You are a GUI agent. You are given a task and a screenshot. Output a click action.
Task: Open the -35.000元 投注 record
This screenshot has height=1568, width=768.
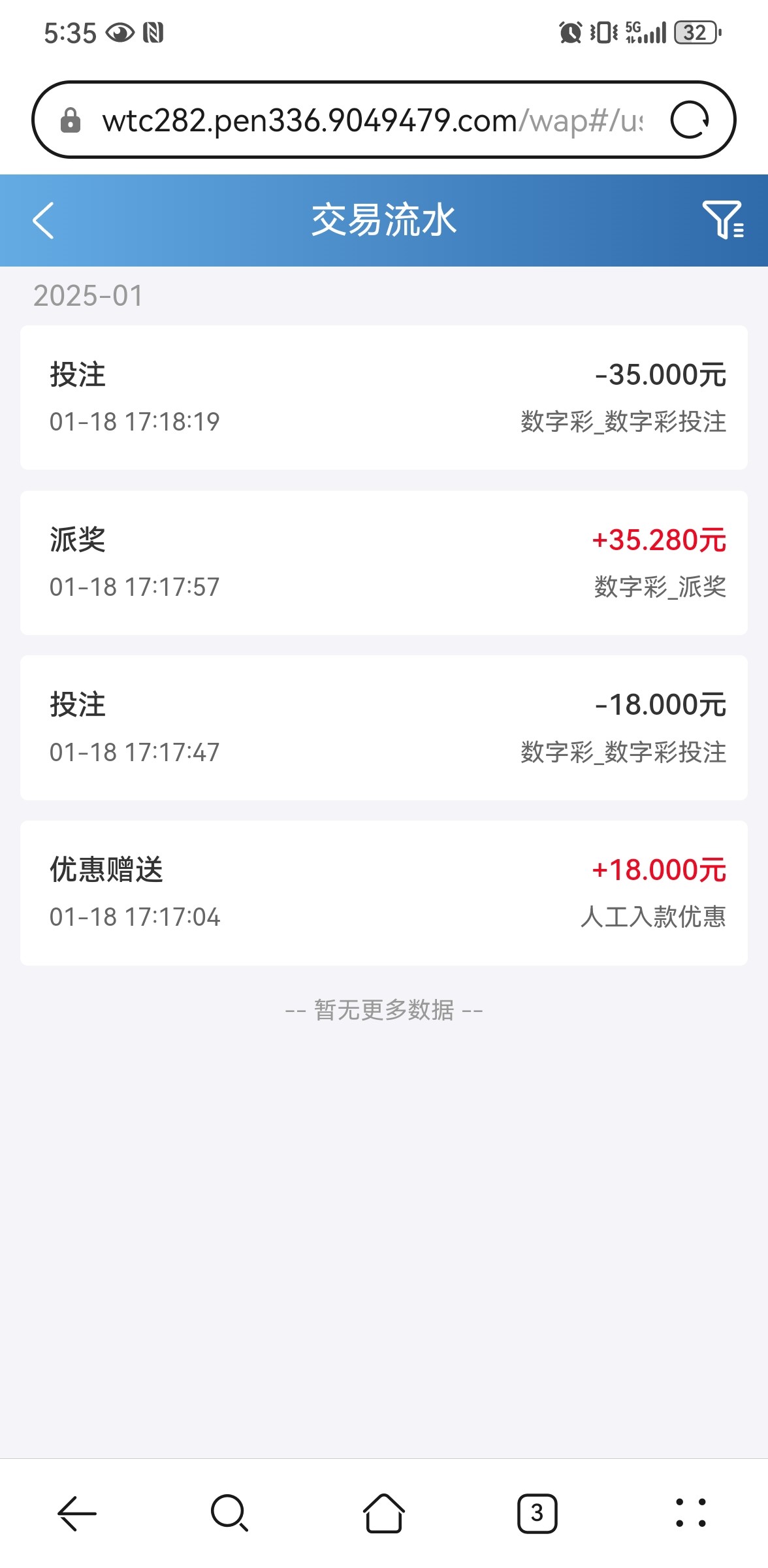384,397
